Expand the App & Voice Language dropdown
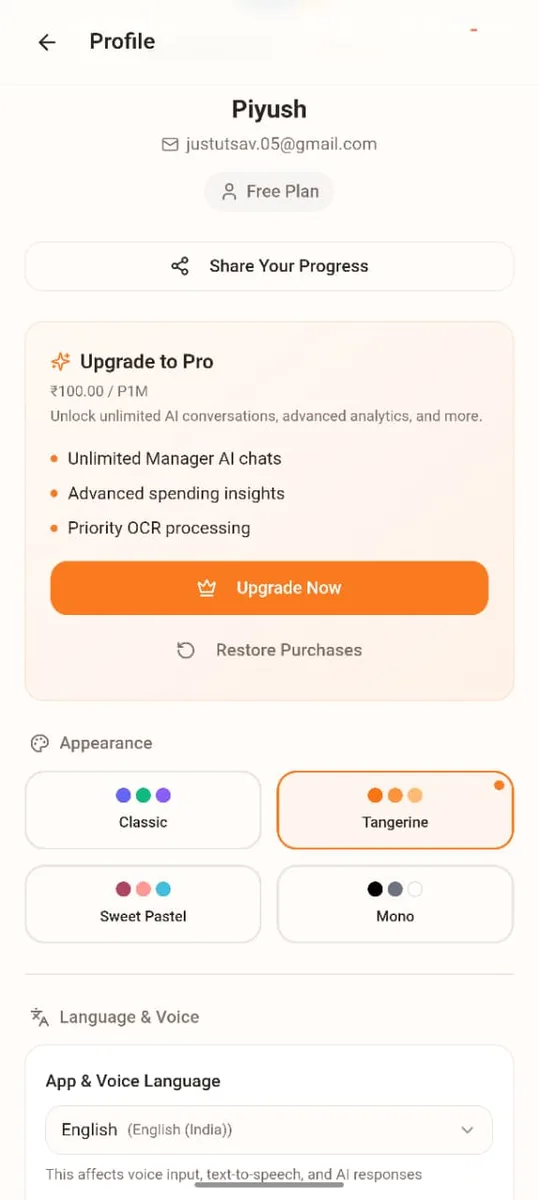Screen dimensions: 539x1200 (269, 1130)
